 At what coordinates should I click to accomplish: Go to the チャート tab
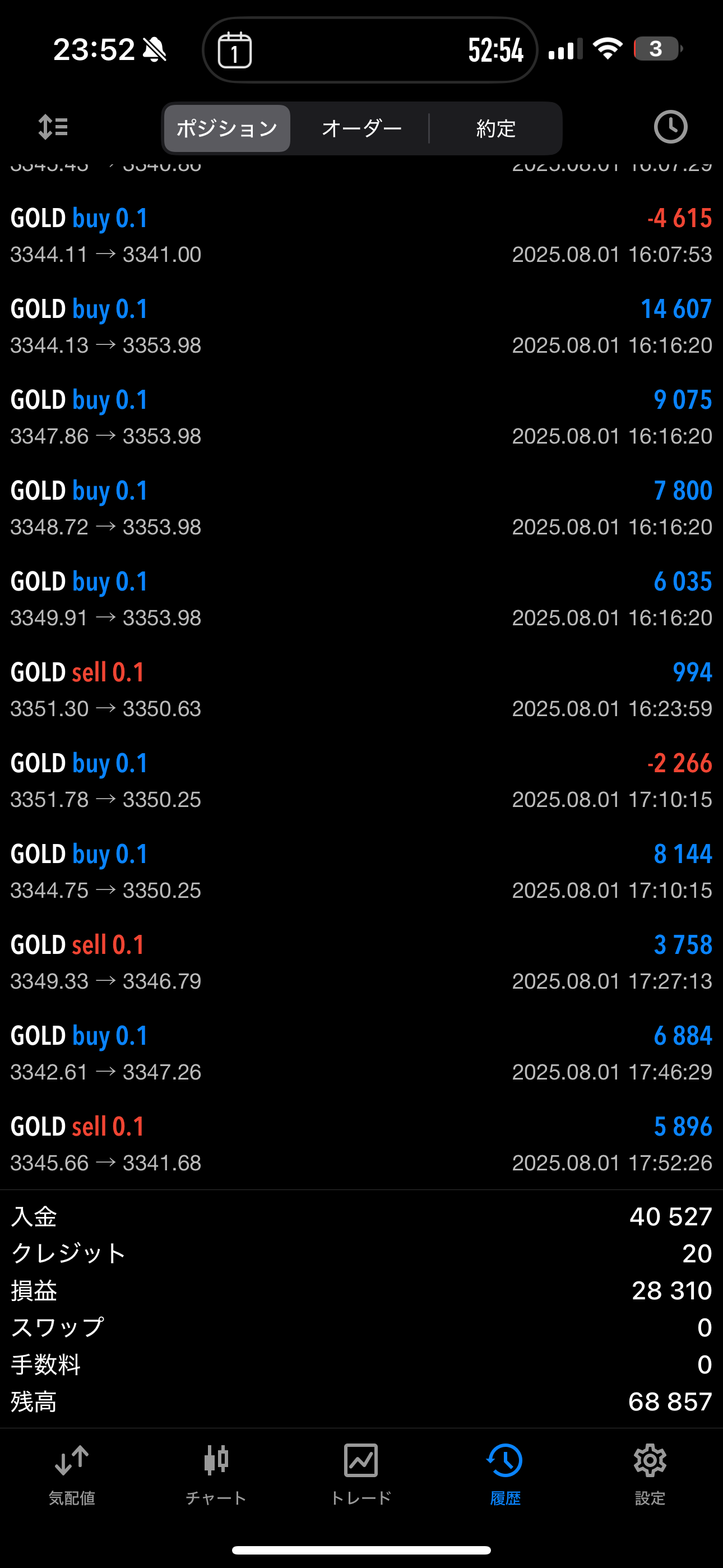(216, 1474)
